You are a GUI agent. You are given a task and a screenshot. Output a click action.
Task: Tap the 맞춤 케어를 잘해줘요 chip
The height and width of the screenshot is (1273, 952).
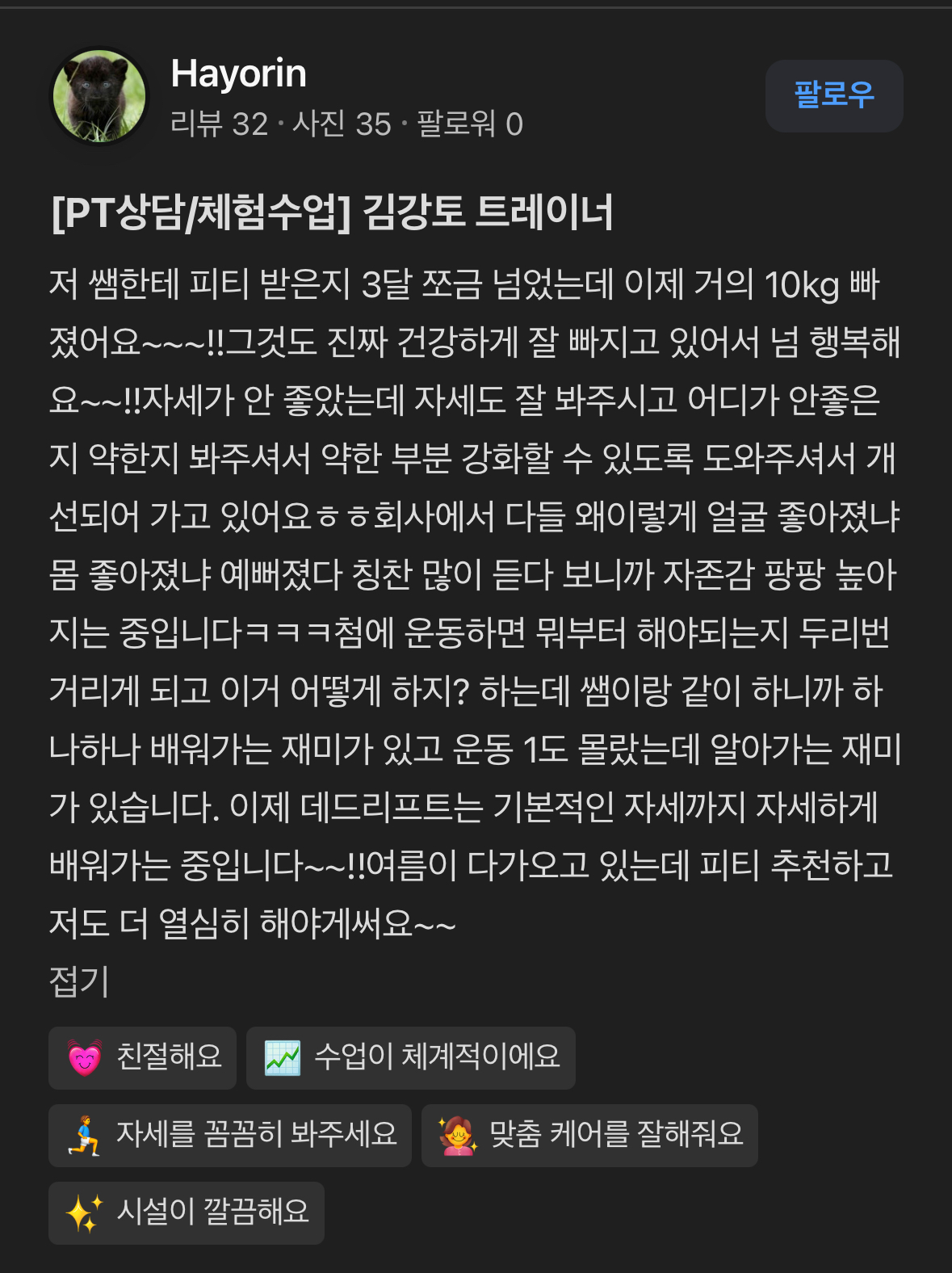589,1136
